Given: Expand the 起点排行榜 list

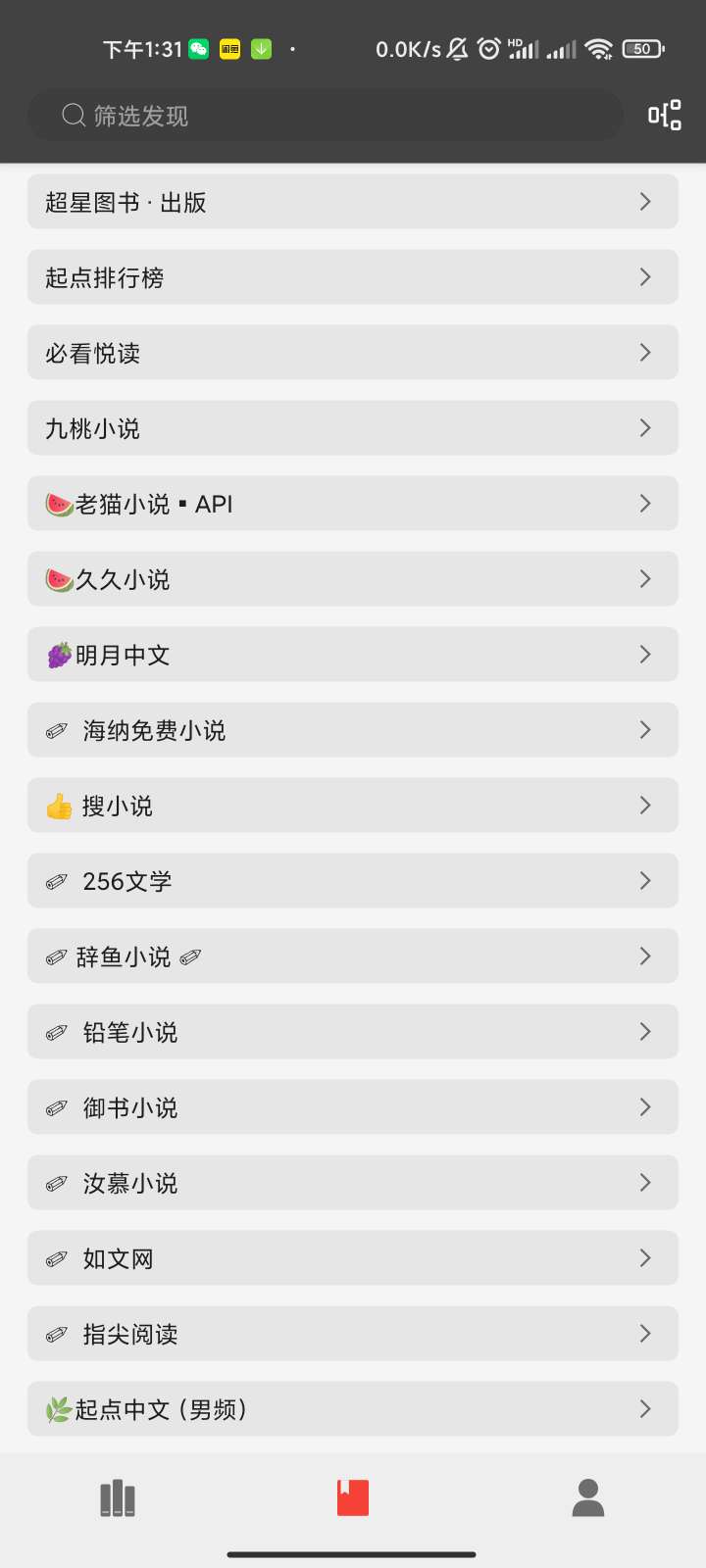Looking at the screenshot, I should 353,277.
